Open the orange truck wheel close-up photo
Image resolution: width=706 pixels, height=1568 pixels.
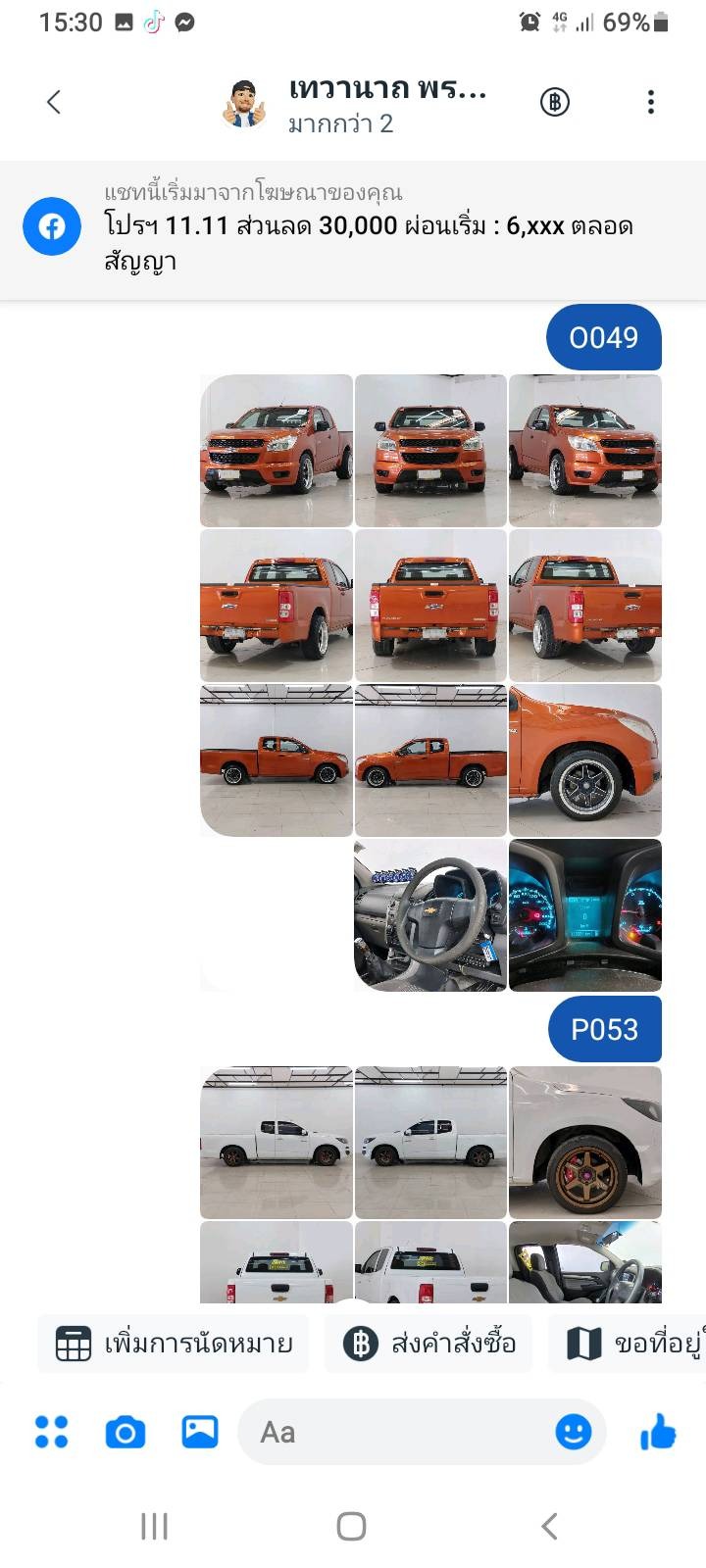pyautogui.click(x=585, y=760)
